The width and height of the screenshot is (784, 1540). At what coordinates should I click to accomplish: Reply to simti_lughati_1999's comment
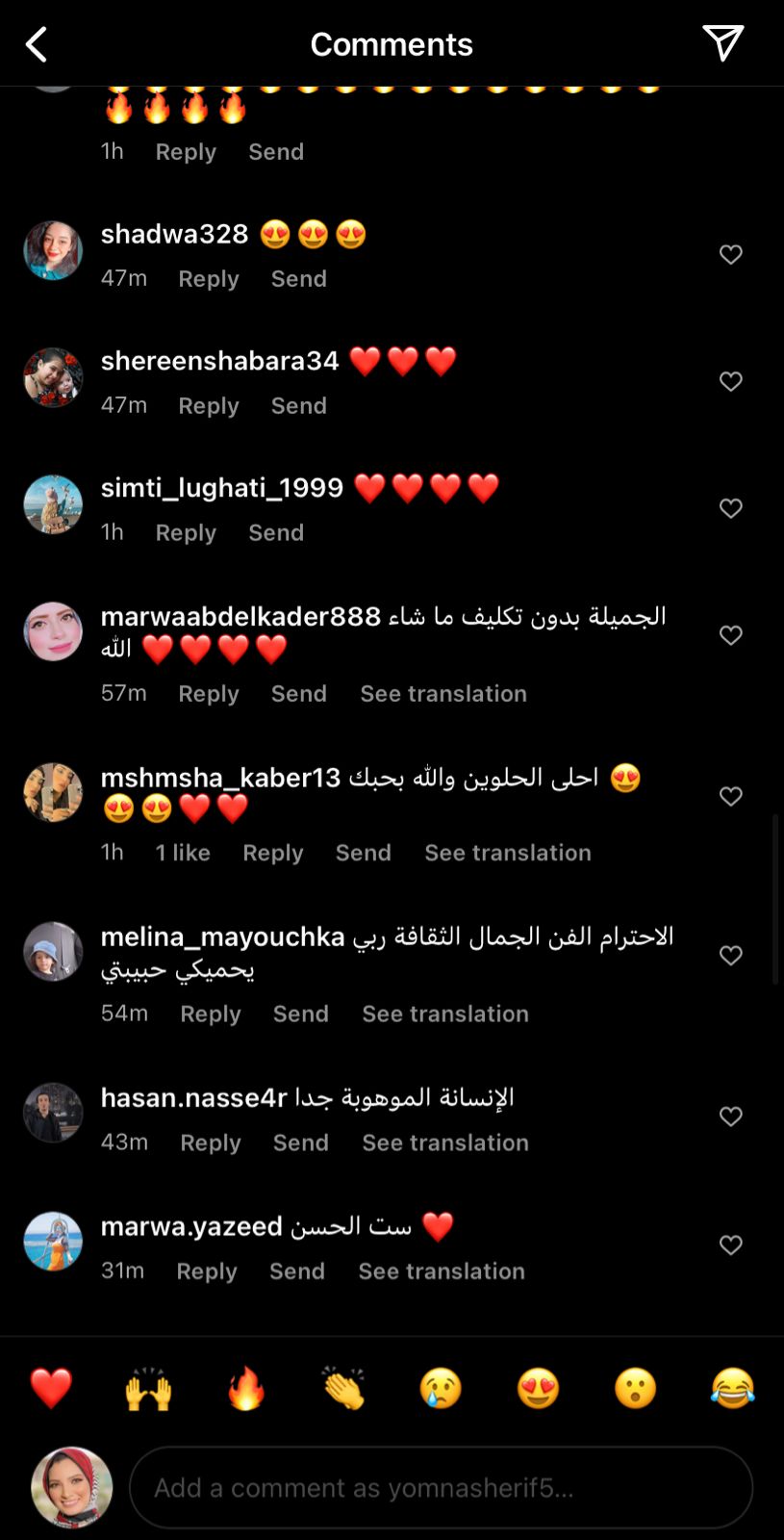186,532
